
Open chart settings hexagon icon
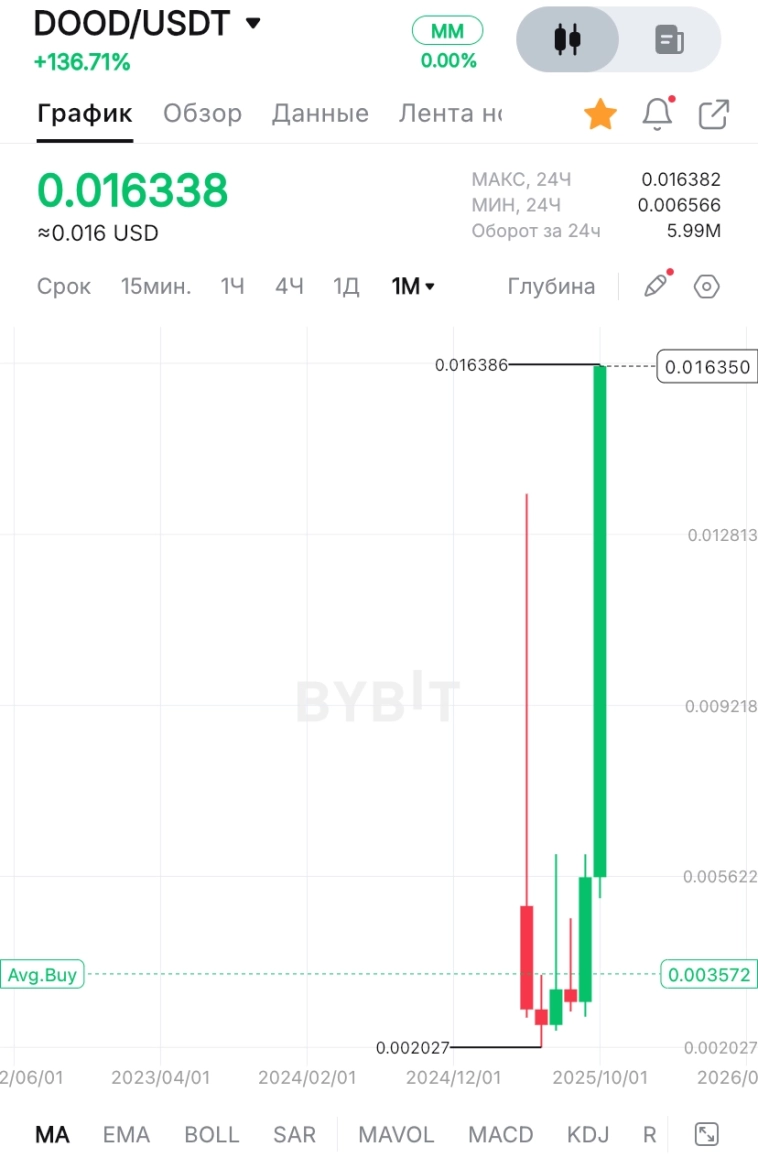pyautogui.click(x=707, y=287)
